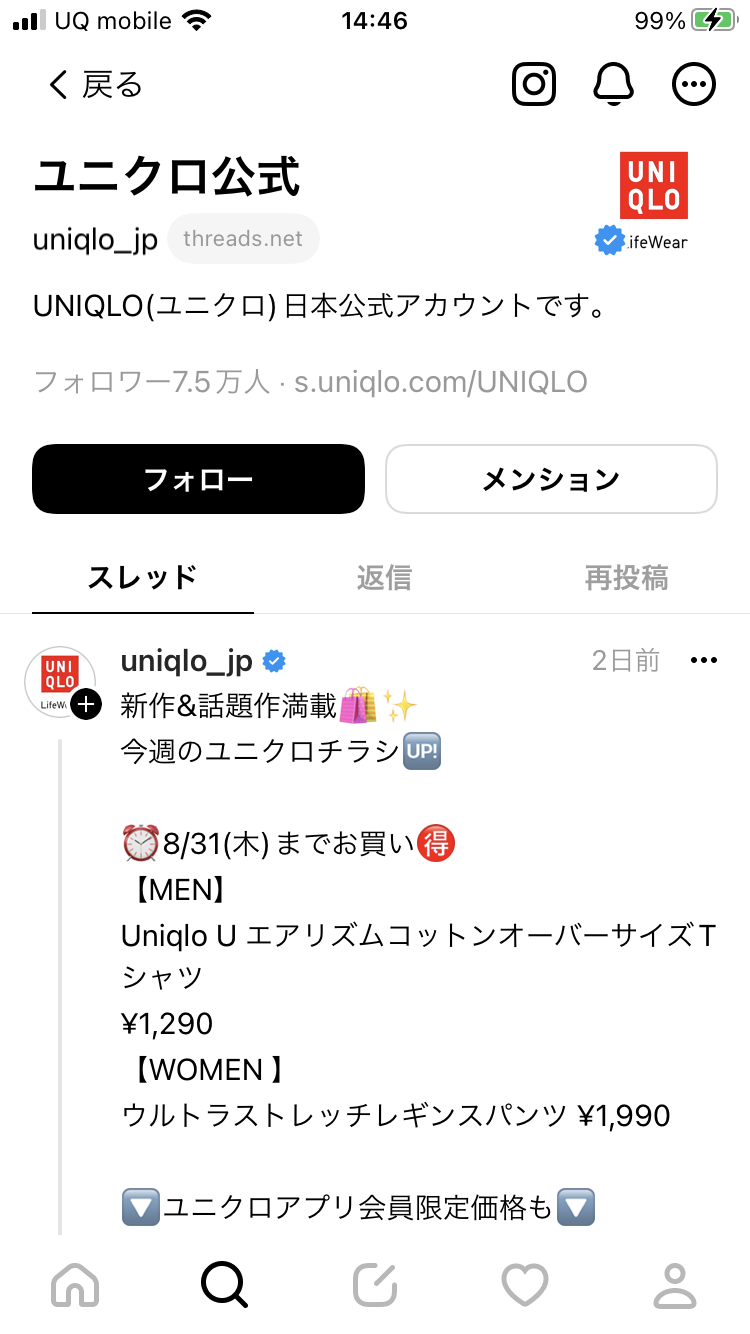Viewport: 750px width, 1334px height.
Task: Open your profile icon in bottom bar
Action: click(675, 1284)
